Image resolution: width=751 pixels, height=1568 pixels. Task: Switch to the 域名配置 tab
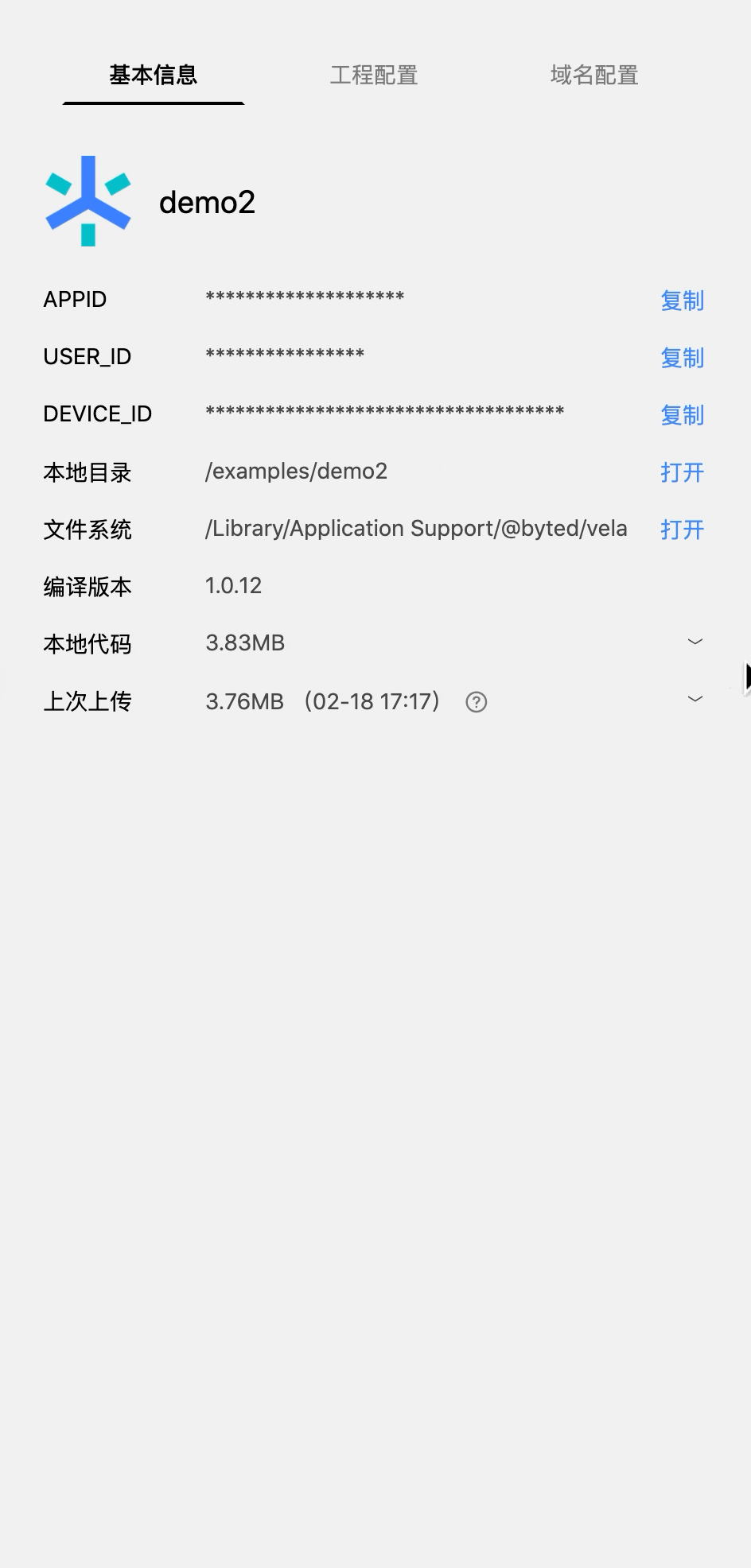pos(594,76)
